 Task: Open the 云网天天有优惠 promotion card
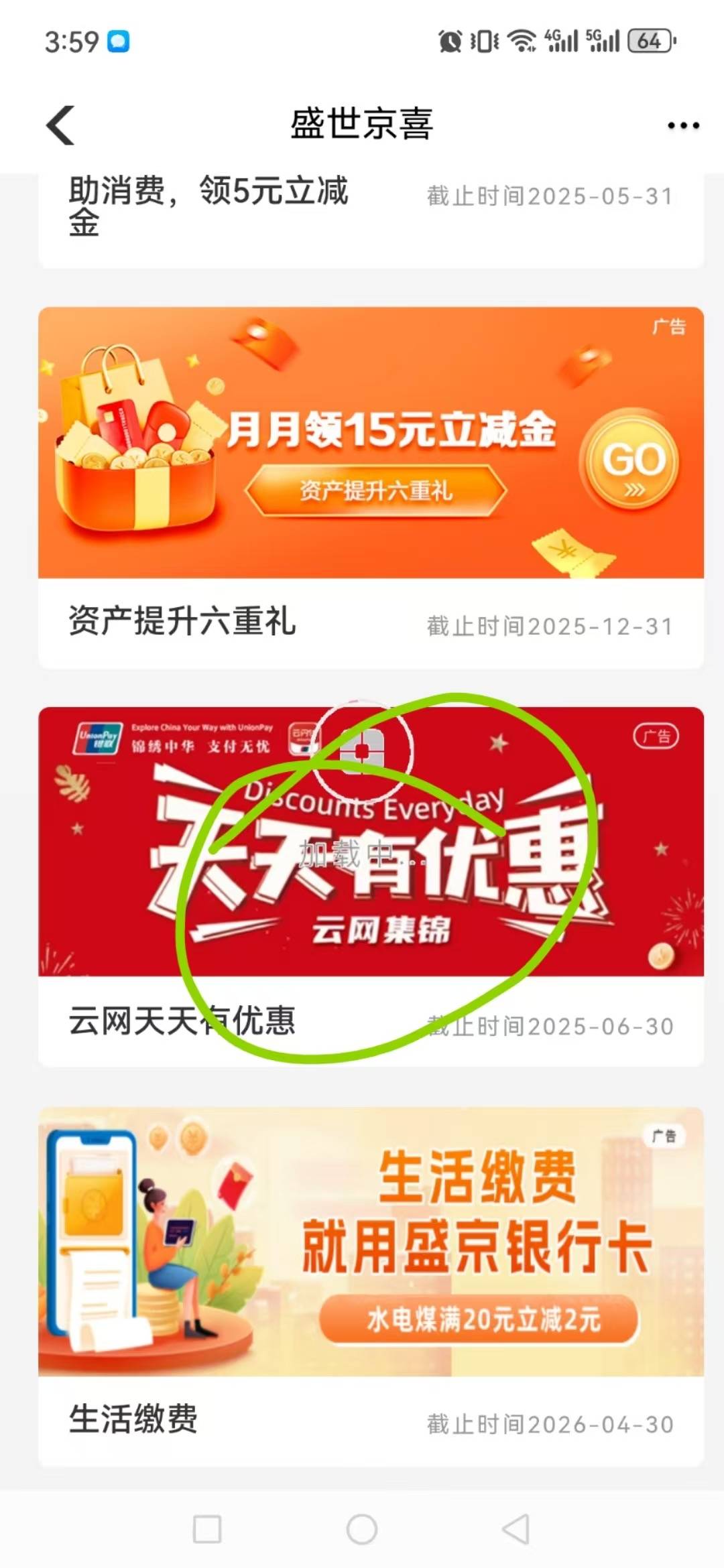coord(371,871)
